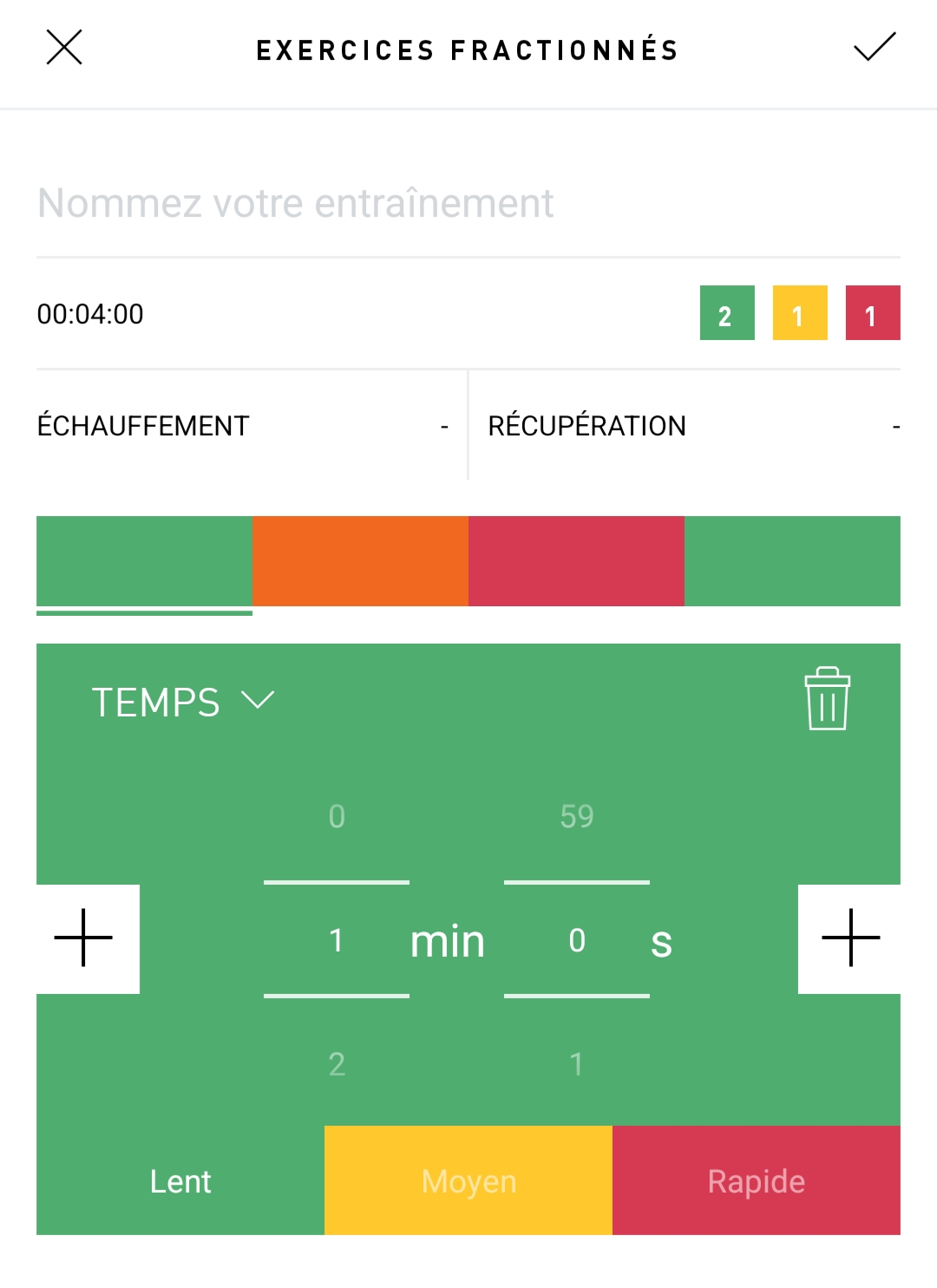
Task: Select the orange interval segment
Action: (x=360, y=561)
